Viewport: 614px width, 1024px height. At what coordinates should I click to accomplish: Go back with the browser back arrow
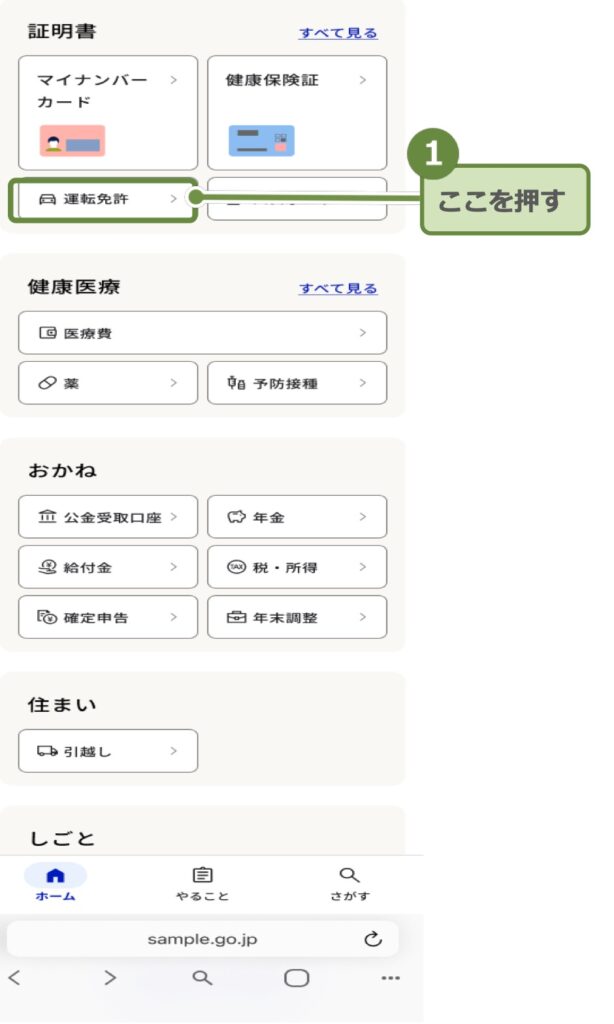[x=14, y=978]
